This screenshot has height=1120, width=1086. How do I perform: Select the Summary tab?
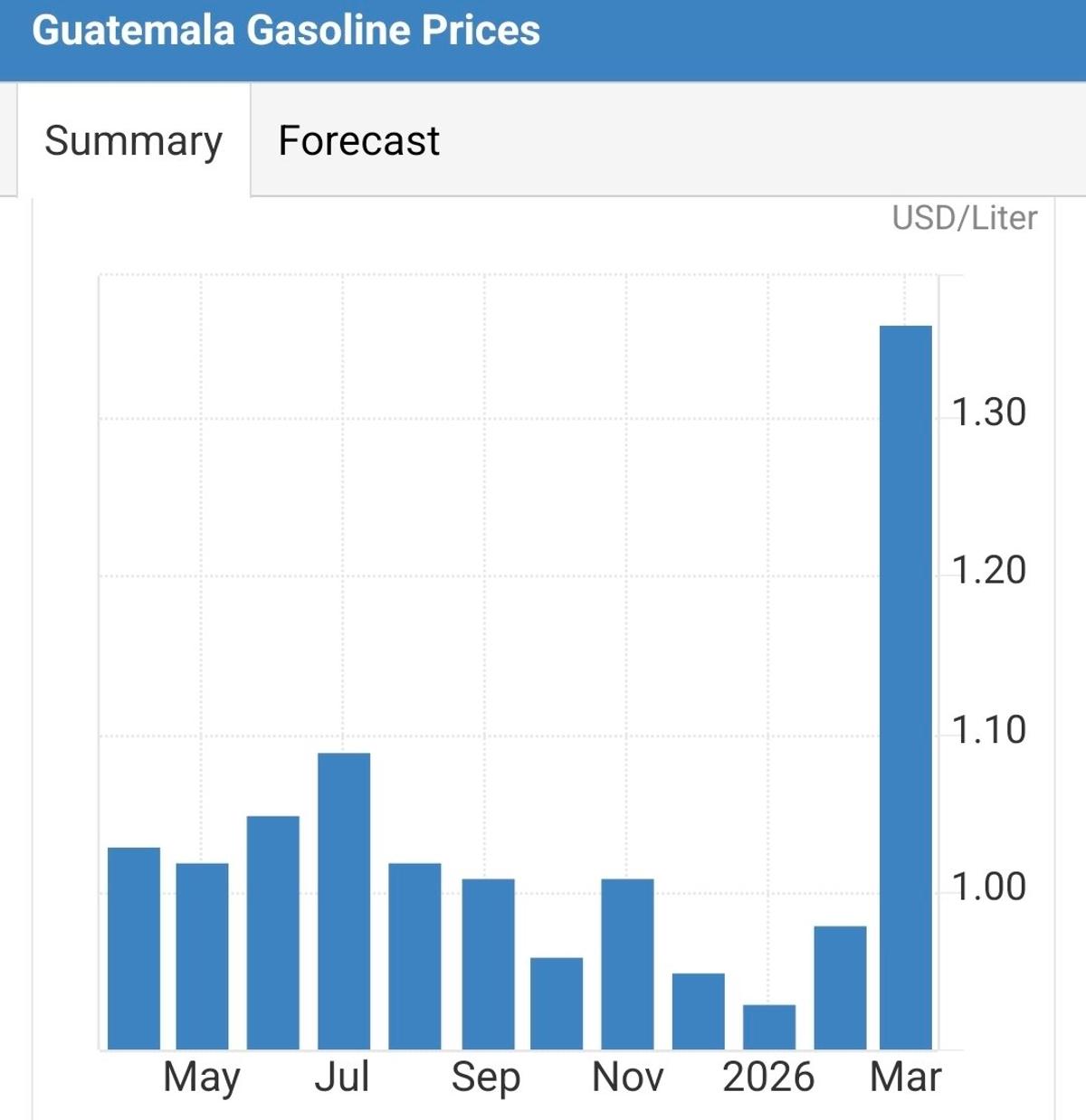coord(133,141)
